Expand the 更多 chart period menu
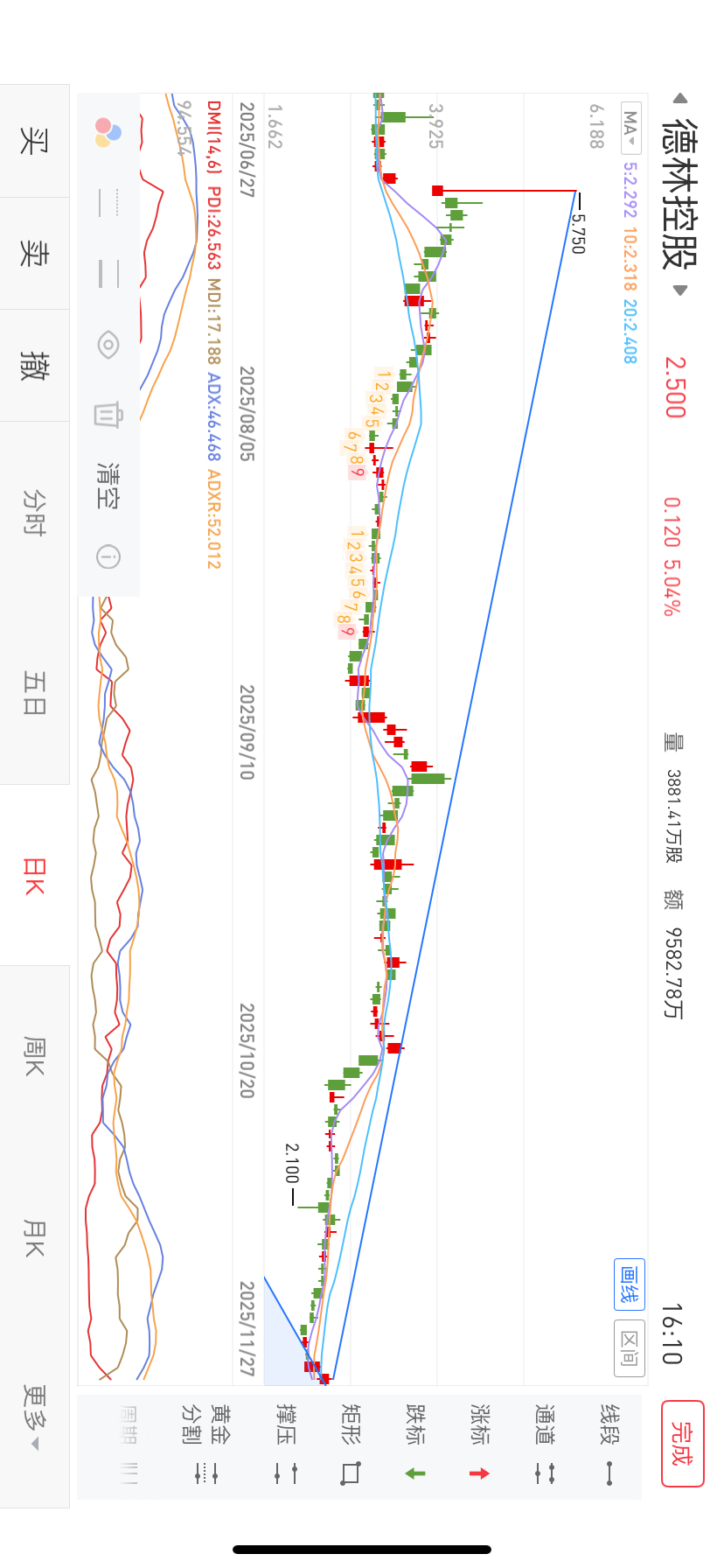The width and height of the screenshot is (724, 1568). tap(34, 1417)
